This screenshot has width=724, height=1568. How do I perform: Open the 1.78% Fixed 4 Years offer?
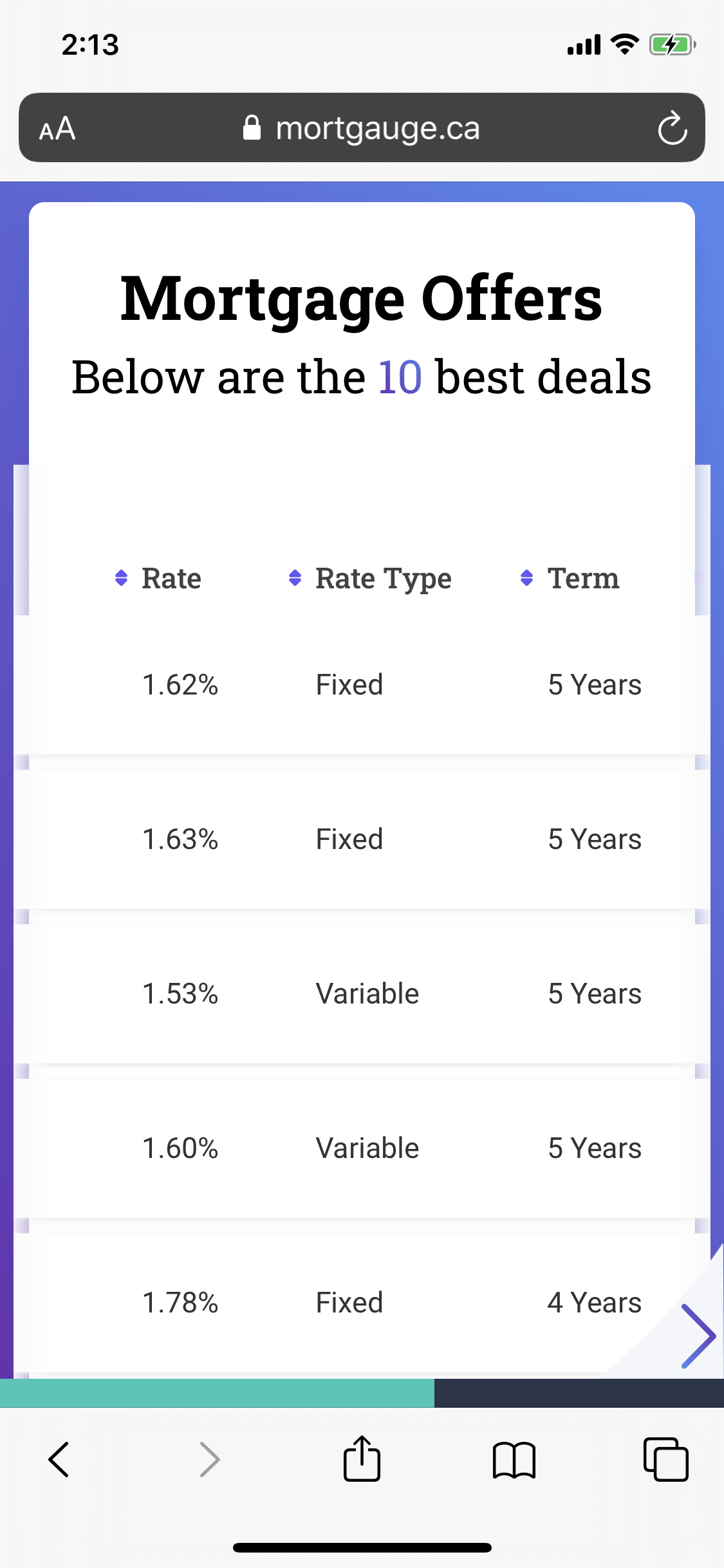(x=362, y=1303)
